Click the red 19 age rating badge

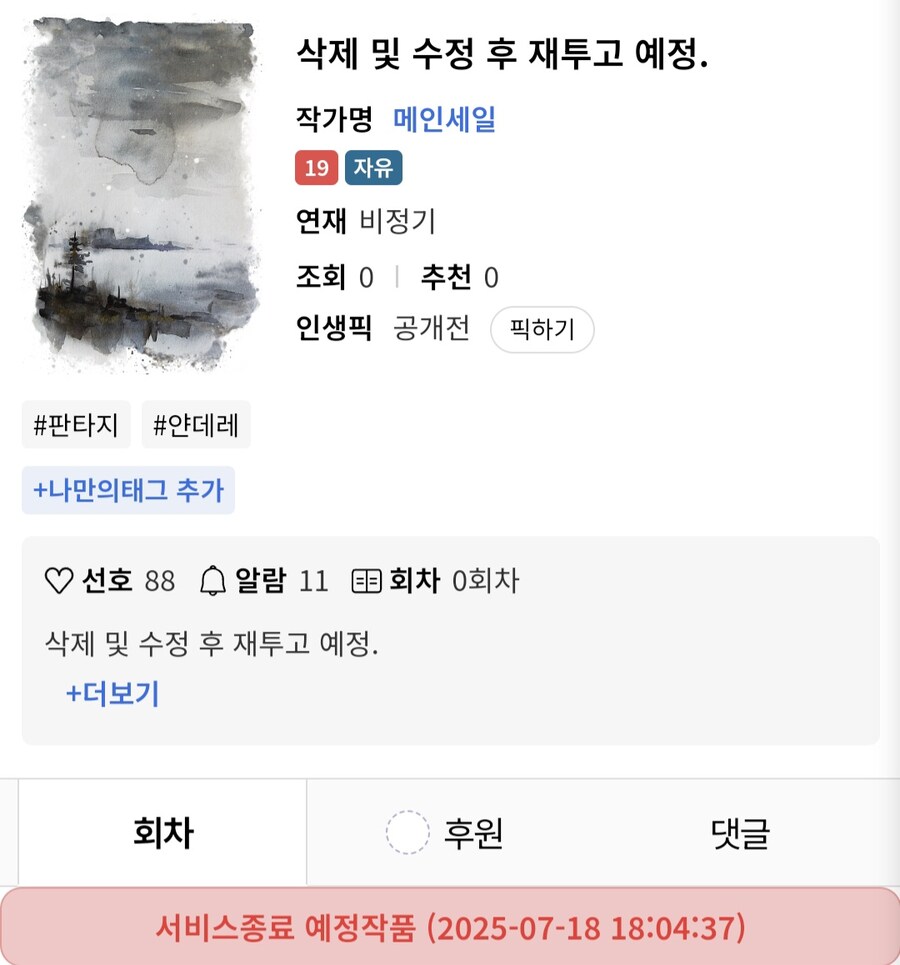(315, 170)
